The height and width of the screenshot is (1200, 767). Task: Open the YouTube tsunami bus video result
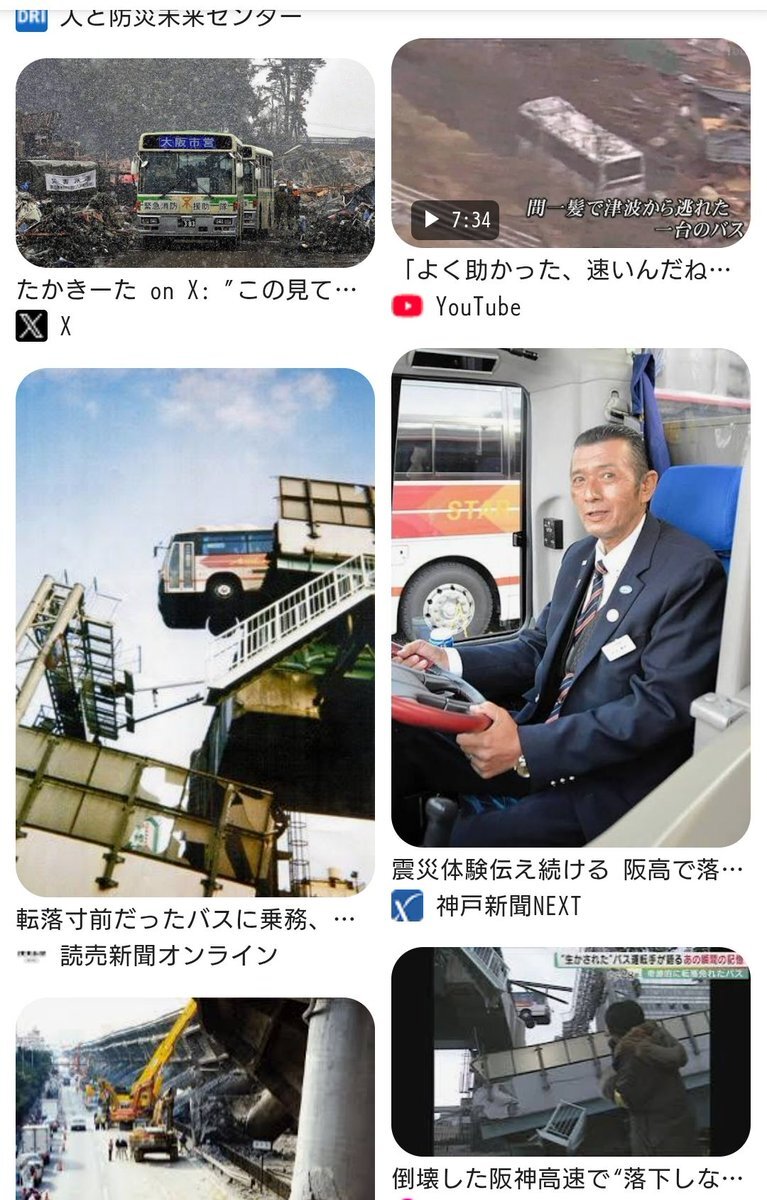point(570,143)
